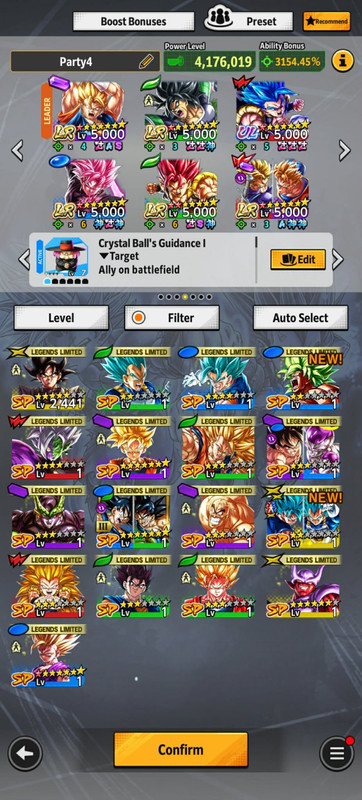Open the Filter options
The image size is (362, 800).
[x=172, y=318]
